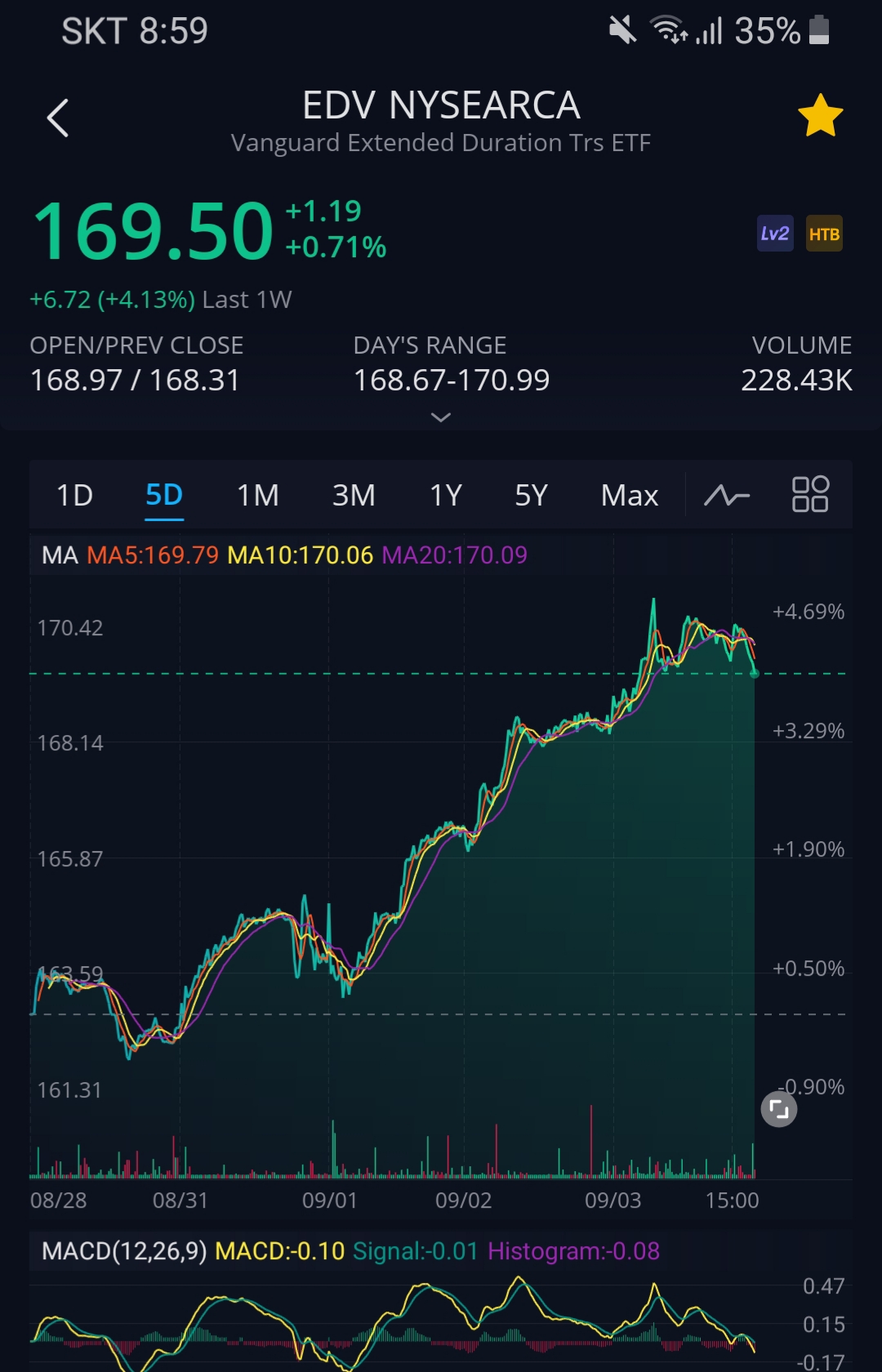This screenshot has width=882, height=1372.
Task: Switch chart to the 1D range
Action: pos(74,495)
